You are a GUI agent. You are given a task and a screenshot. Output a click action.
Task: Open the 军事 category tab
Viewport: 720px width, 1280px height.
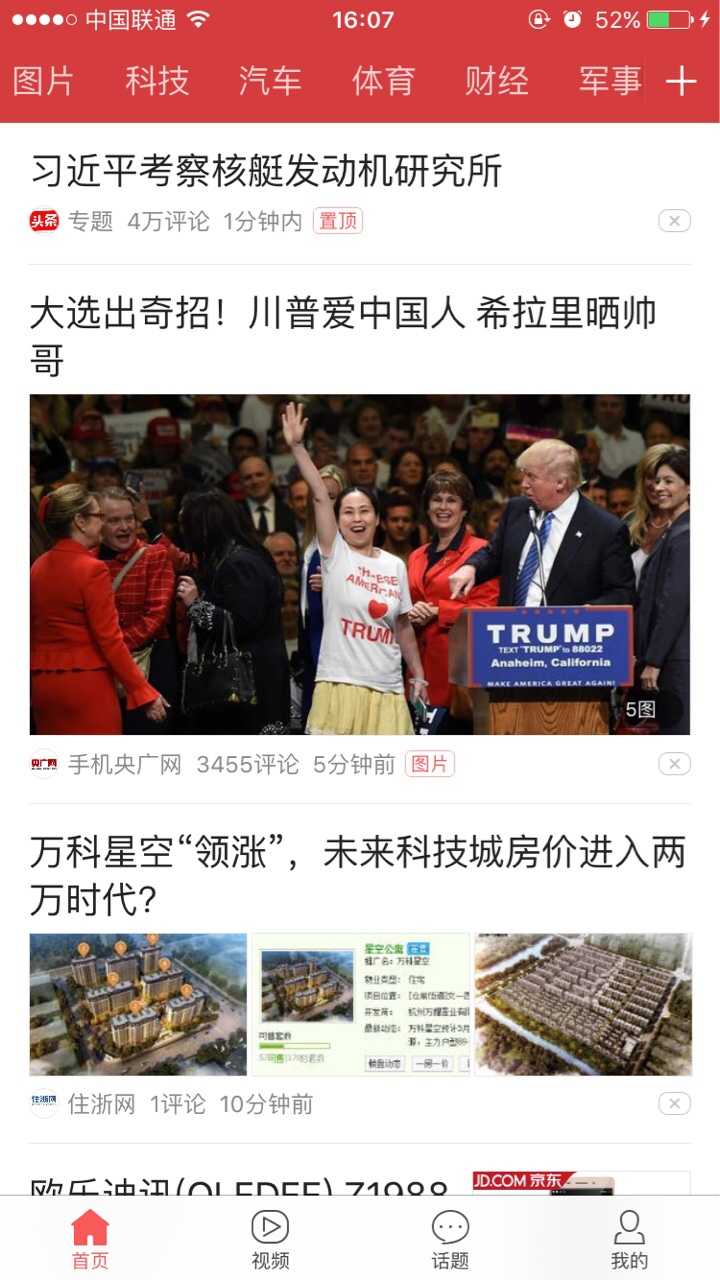click(610, 82)
